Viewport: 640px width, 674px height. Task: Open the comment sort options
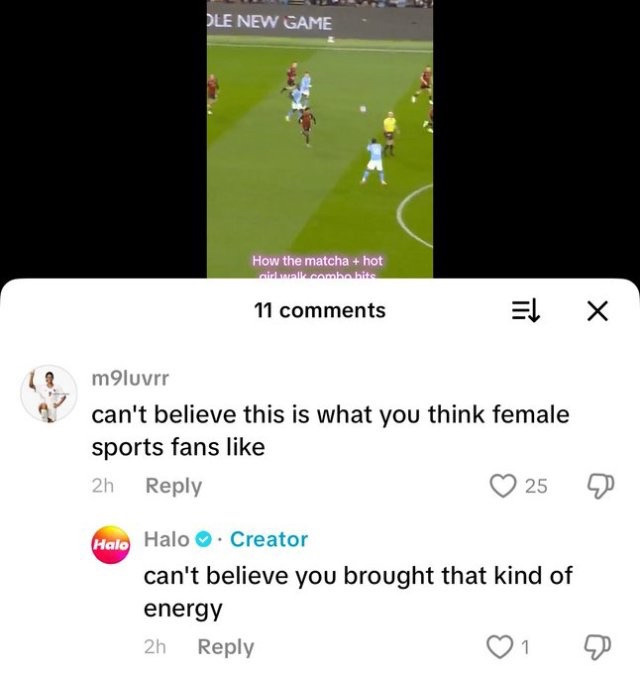[x=526, y=312]
